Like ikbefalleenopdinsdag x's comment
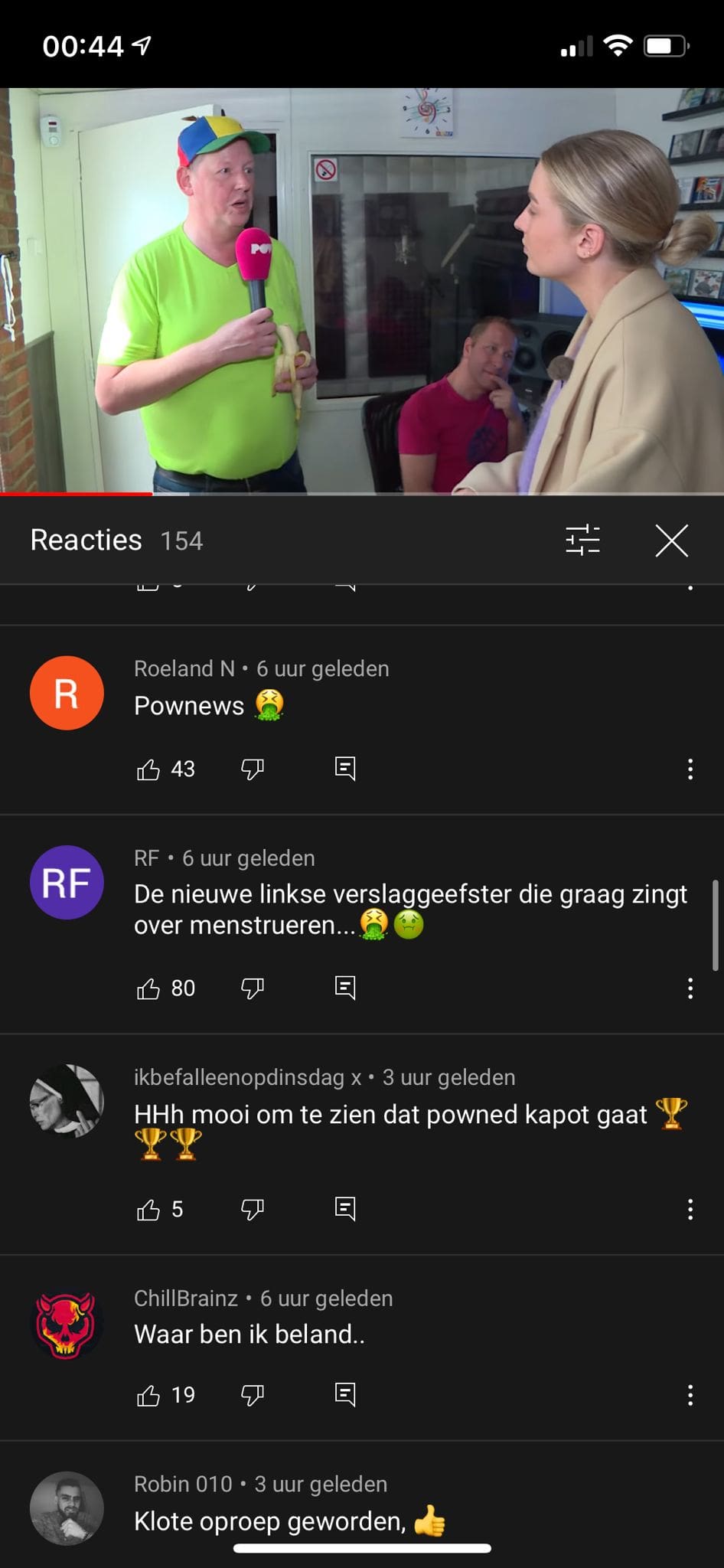This screenshot has width=724, height=1568. (148, 1210)
